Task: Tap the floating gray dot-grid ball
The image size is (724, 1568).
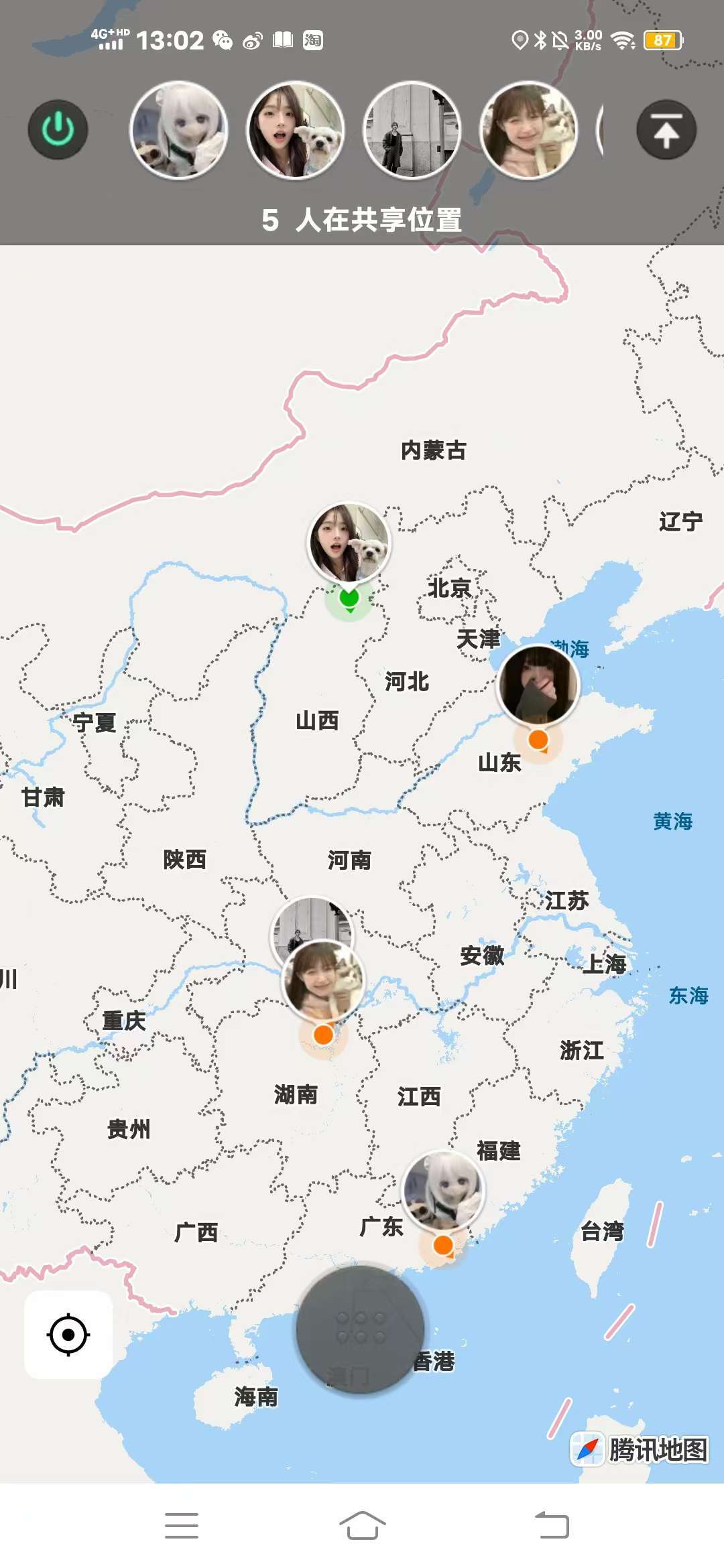Action: pyautogui.click(x=361, y=1329)
